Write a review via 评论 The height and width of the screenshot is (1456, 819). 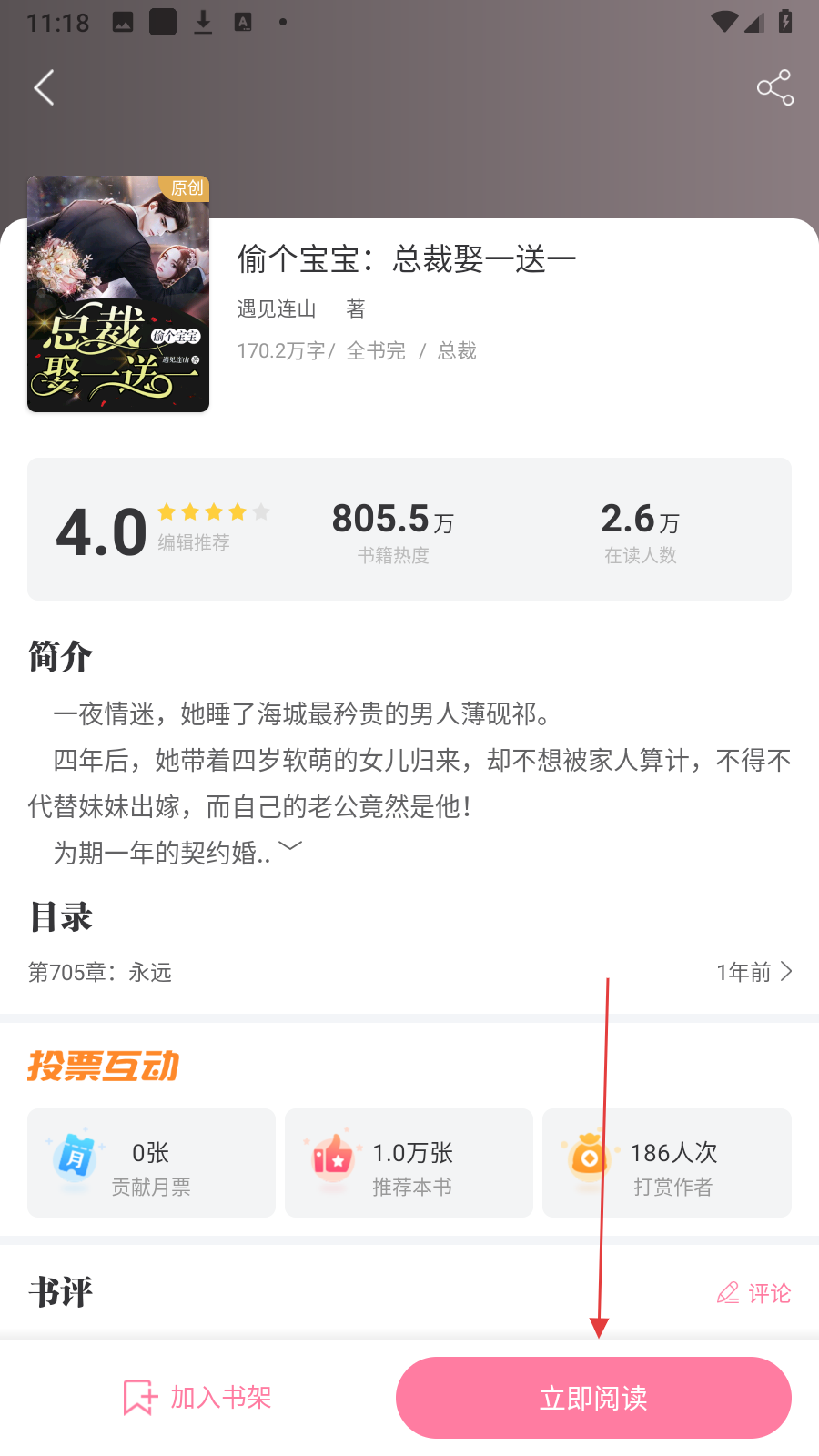coord(754,1293)
